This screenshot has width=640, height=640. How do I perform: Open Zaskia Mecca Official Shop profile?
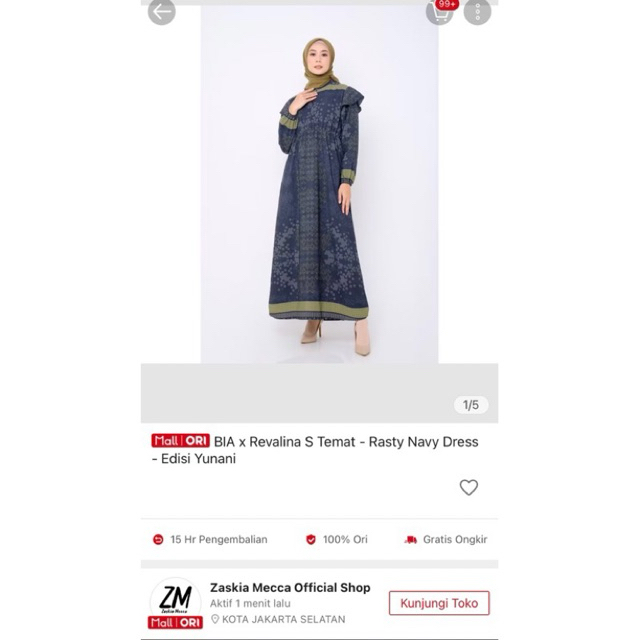click(x=289, y=588)
